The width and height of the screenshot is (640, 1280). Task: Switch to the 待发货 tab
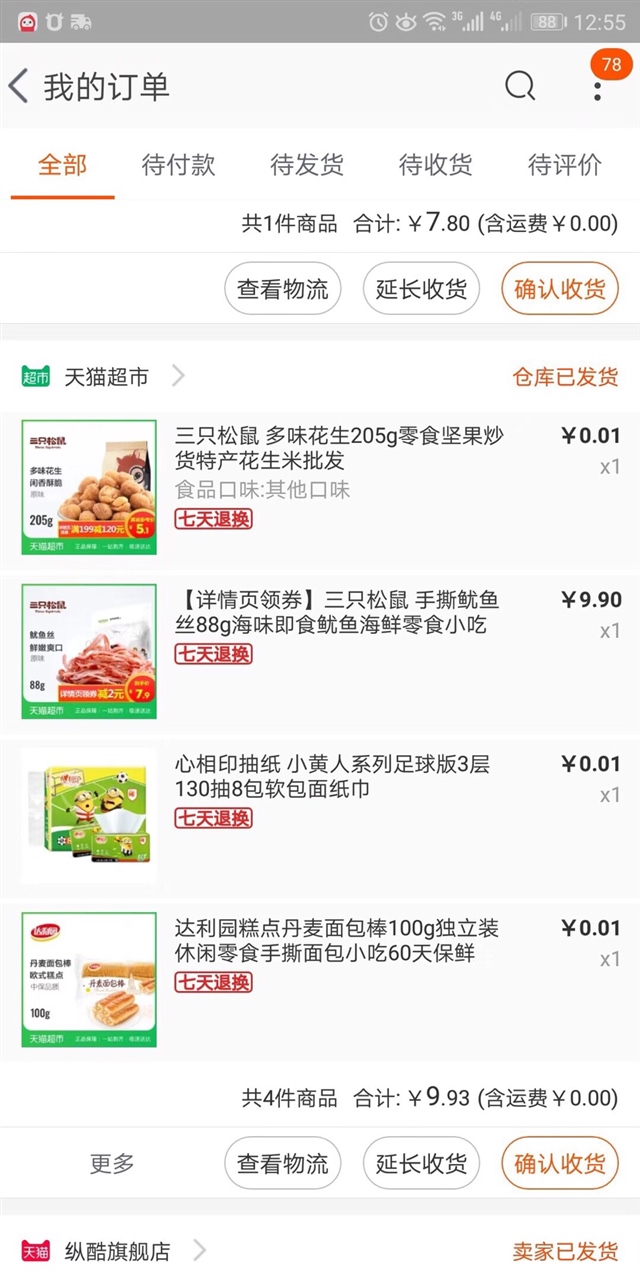click(307, 165)
